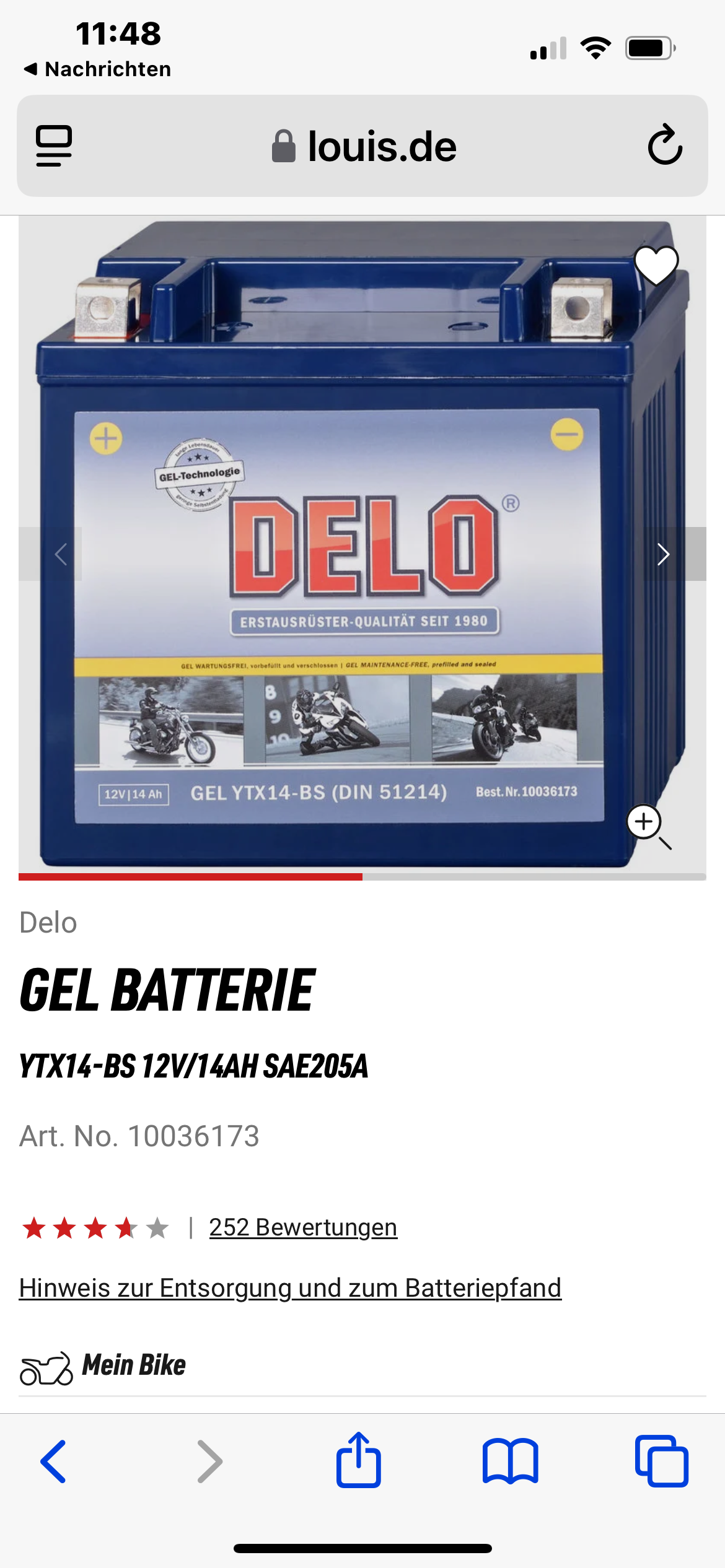
Task: Show next product image
Action: click(664, 554)
